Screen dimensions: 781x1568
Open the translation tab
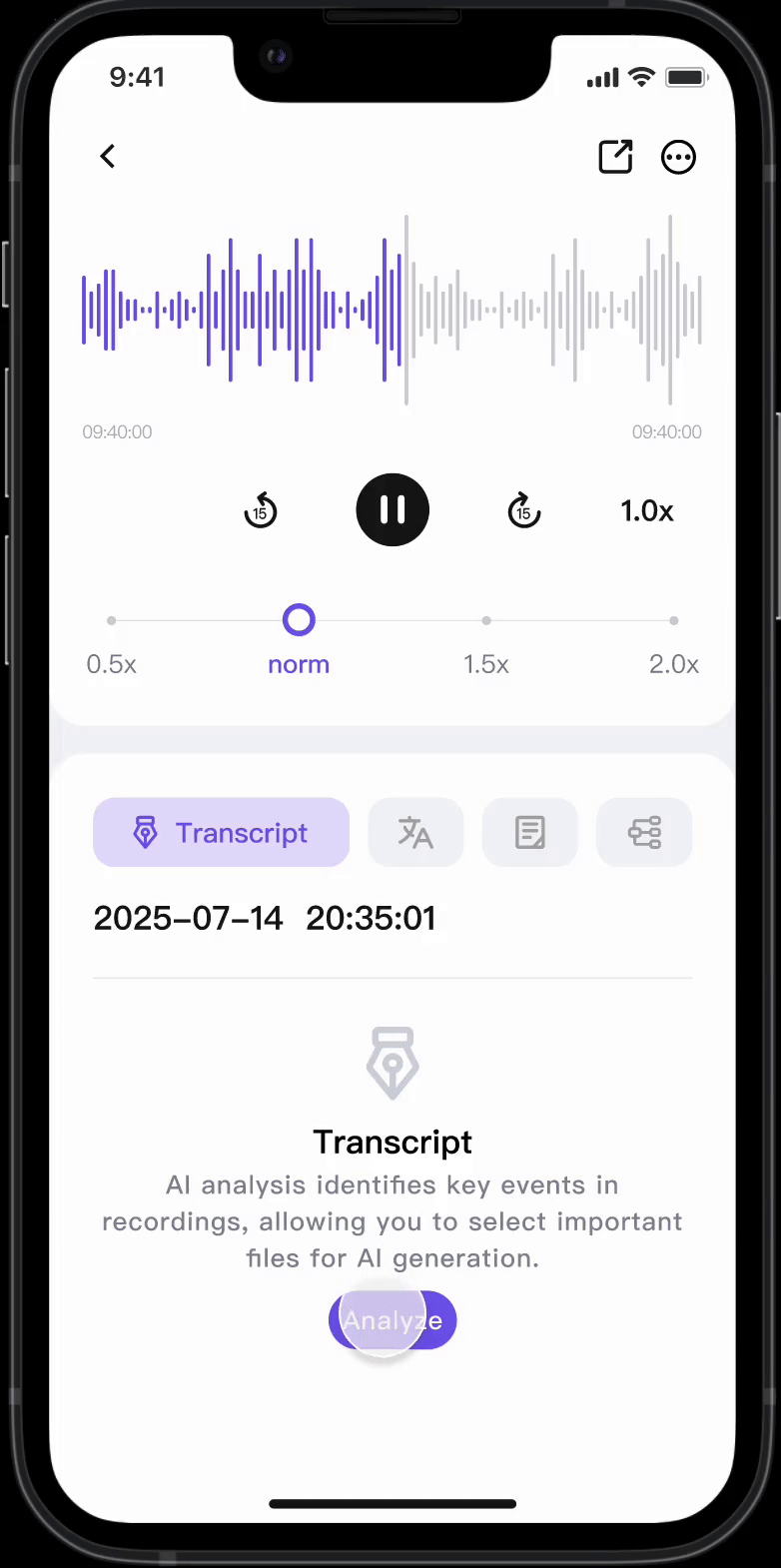pos(415,832)
